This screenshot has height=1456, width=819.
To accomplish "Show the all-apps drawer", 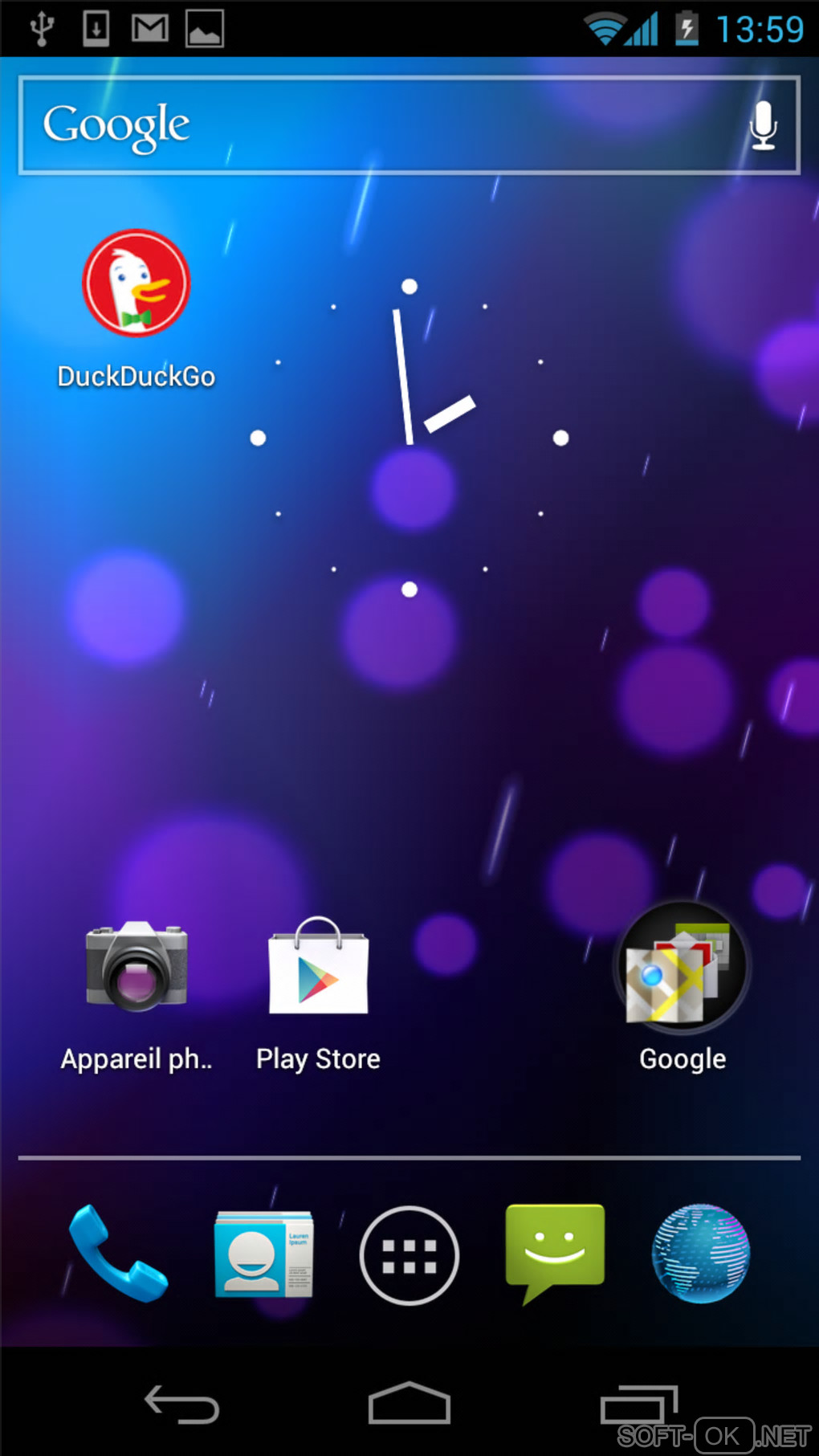I will pyautogui.click(x=409, y=1255).
